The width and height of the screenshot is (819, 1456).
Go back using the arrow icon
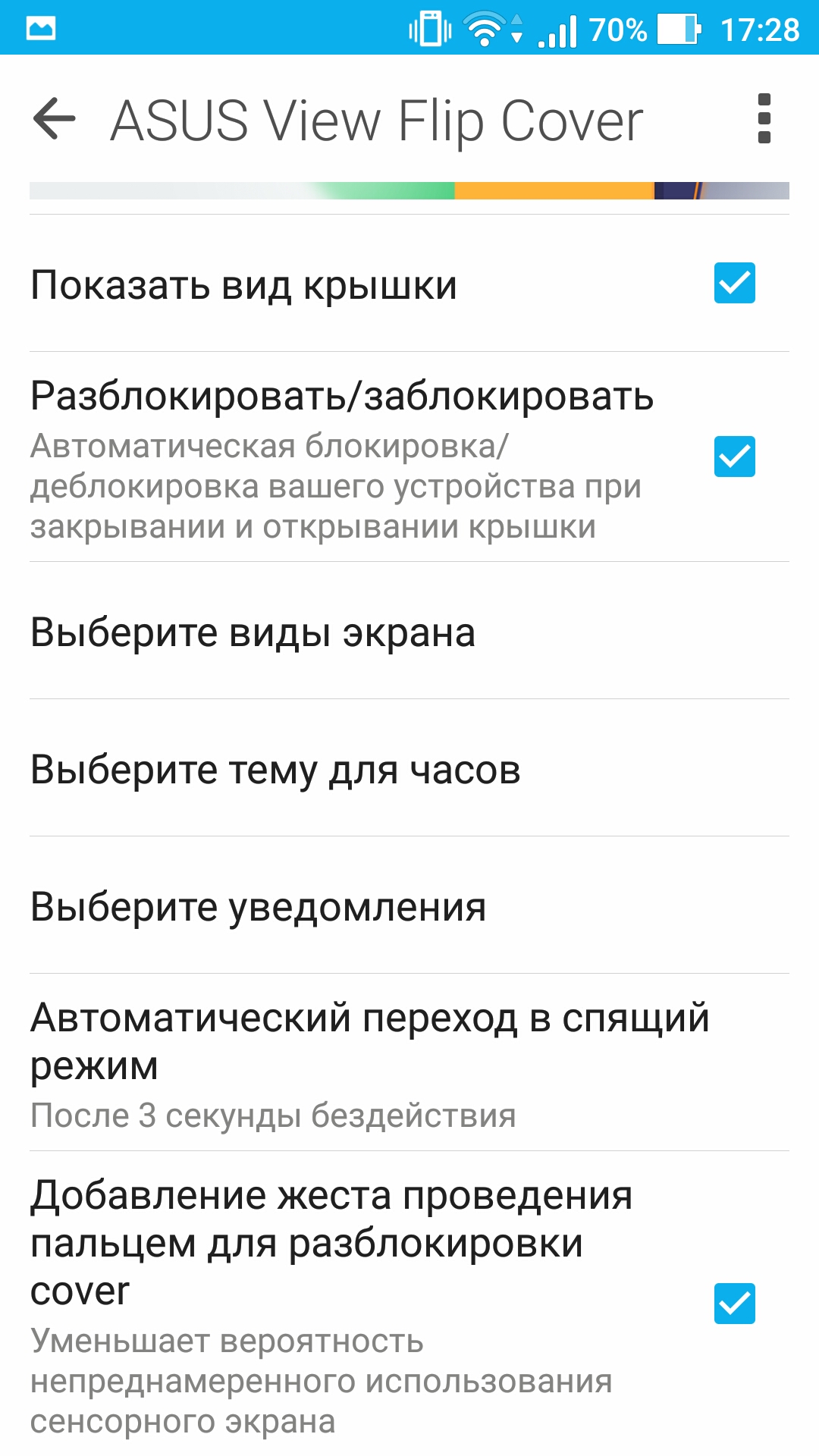pyautogui.click(x=55, y=119)
